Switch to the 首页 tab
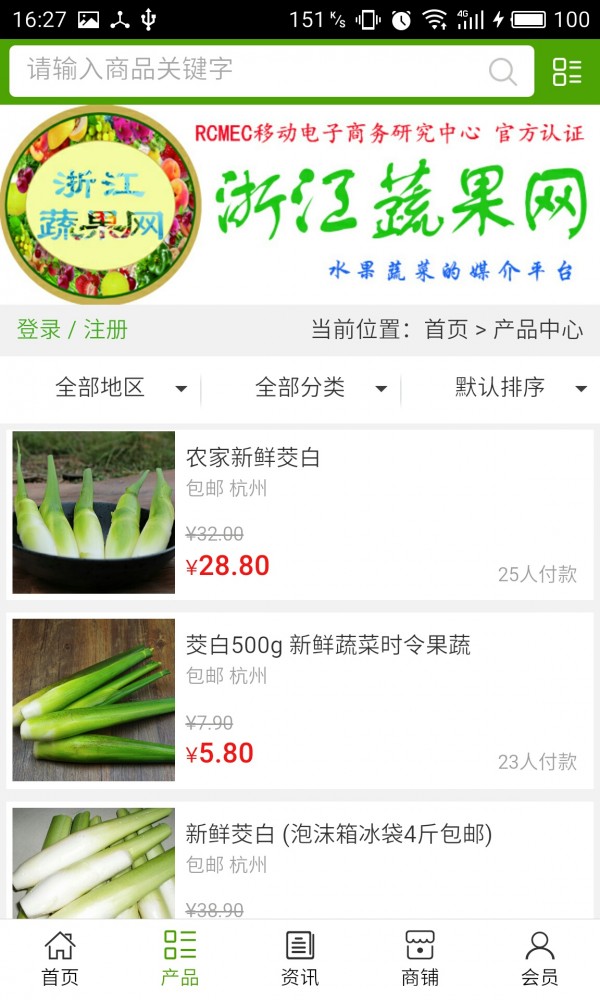 [x=60, y=959]
